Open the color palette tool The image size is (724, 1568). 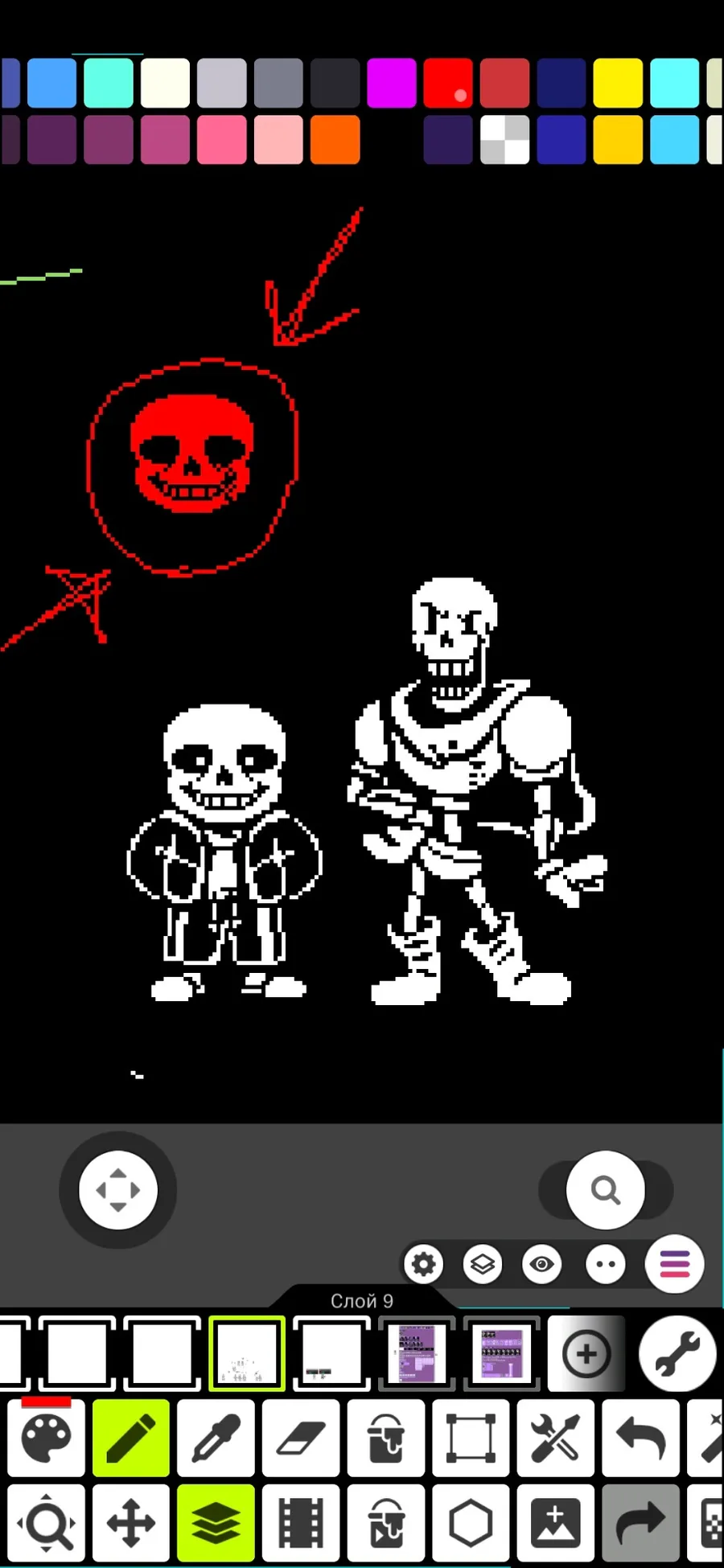tap(47, 1438)
